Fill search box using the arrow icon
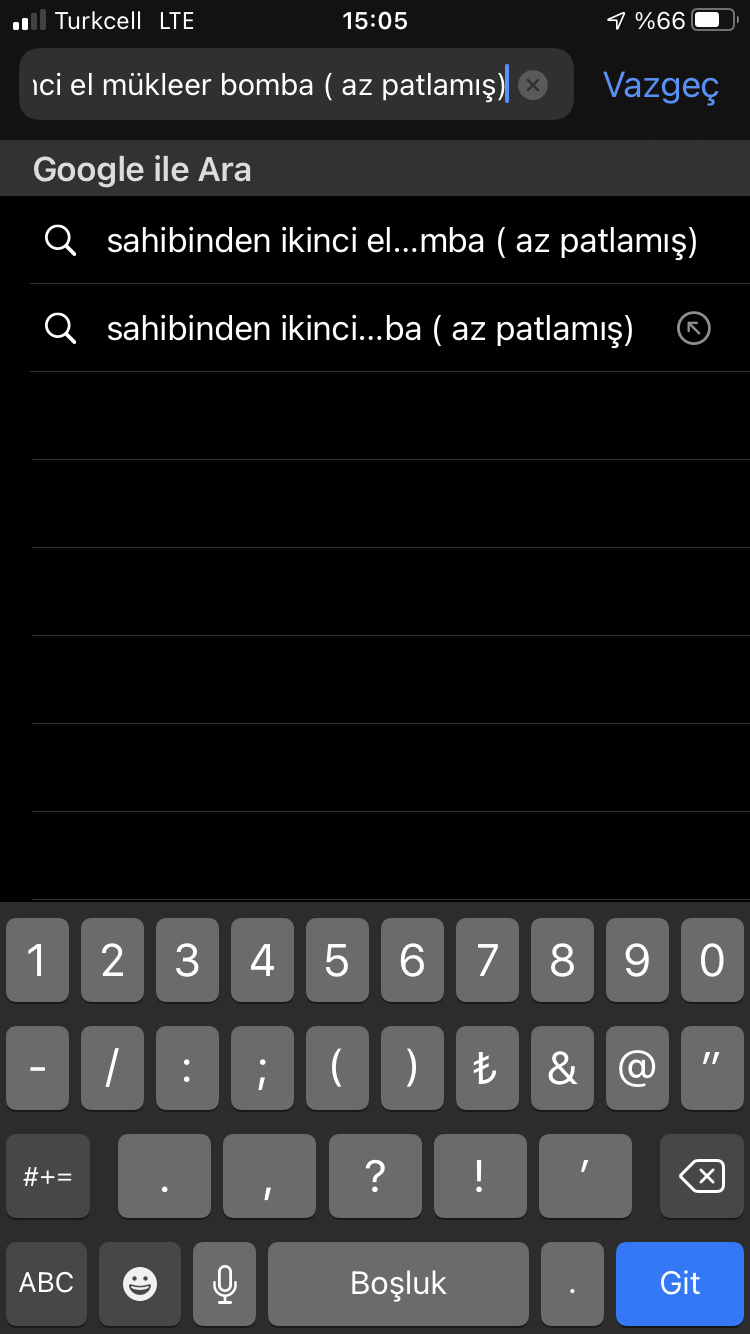 click(693, 328)
